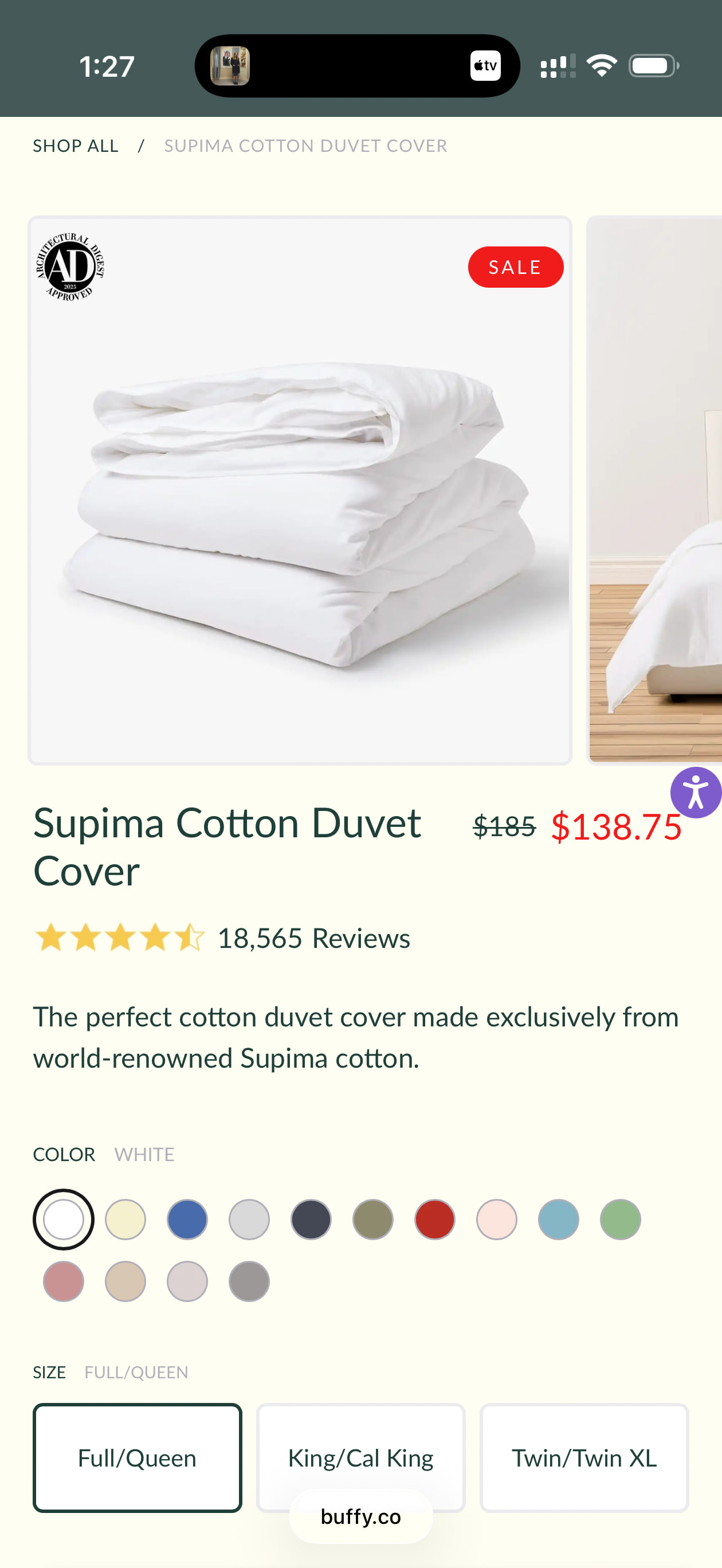
Task: Choose the tan color swatch
Action: click(125, 1281)
